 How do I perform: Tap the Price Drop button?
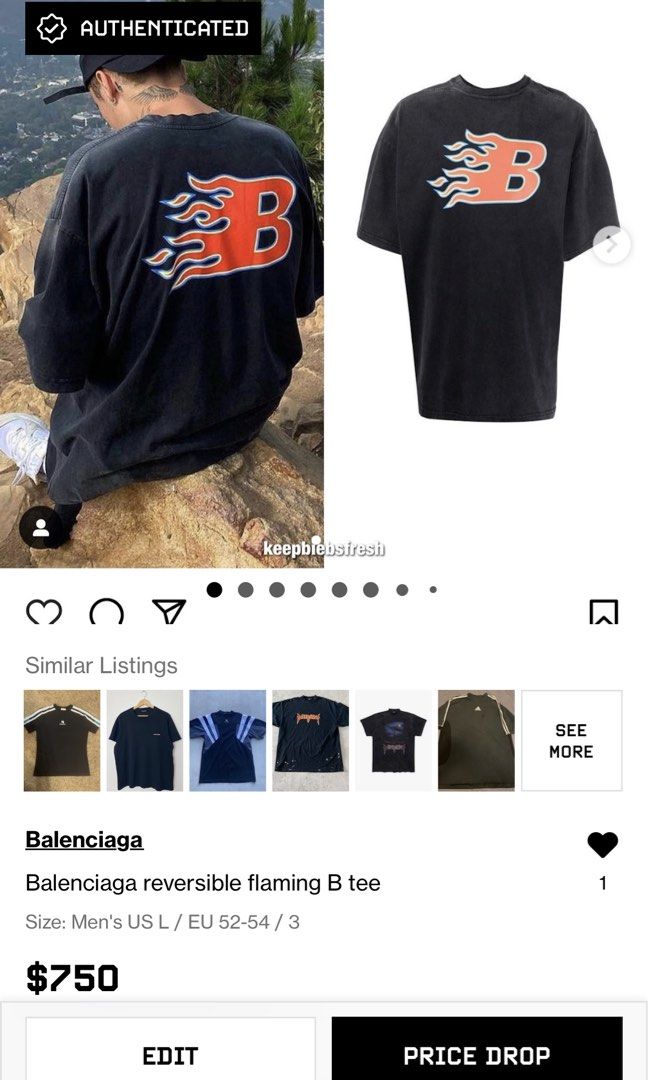coord(477,1055)
